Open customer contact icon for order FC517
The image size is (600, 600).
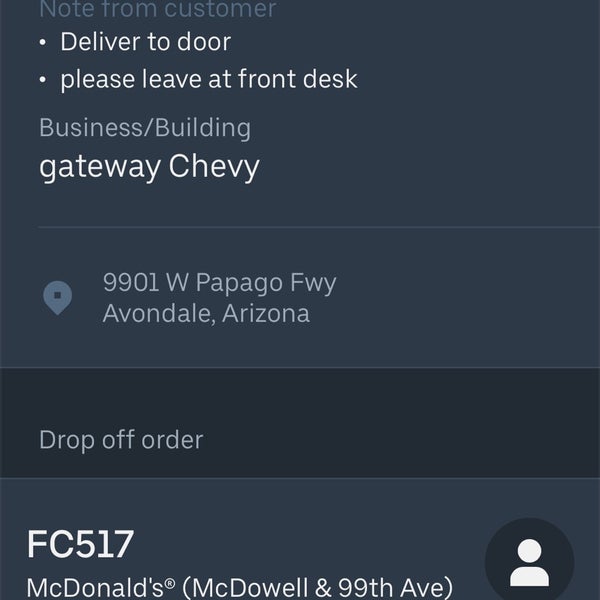click(529, 562)
